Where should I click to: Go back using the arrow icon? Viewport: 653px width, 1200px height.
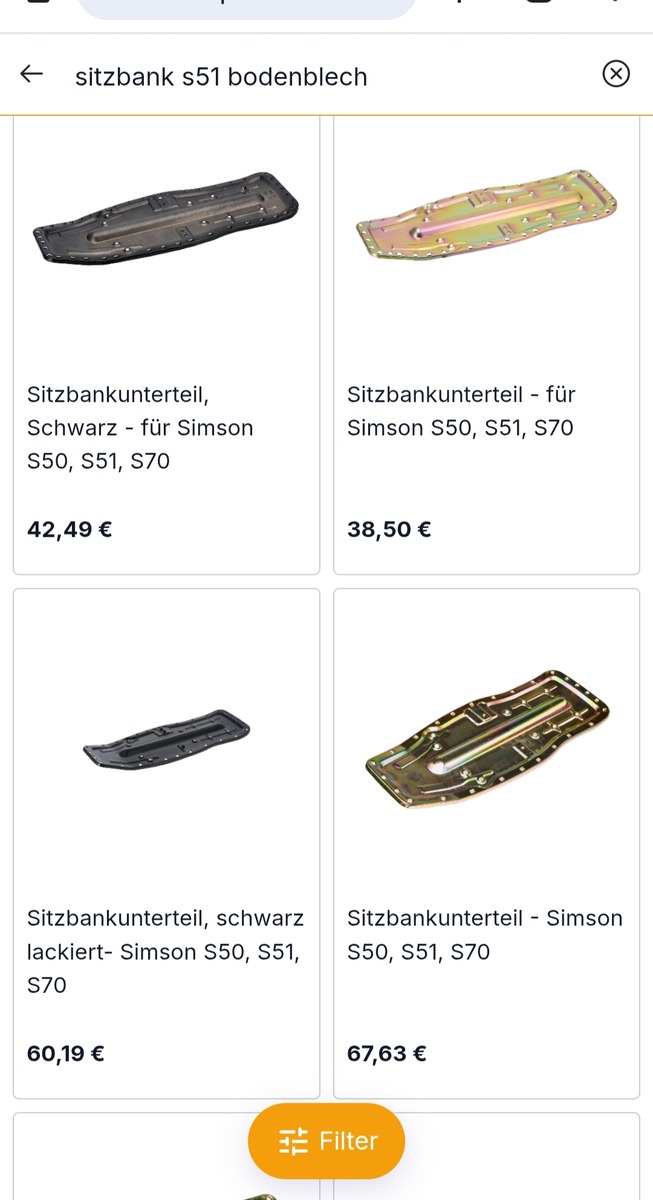32,74
